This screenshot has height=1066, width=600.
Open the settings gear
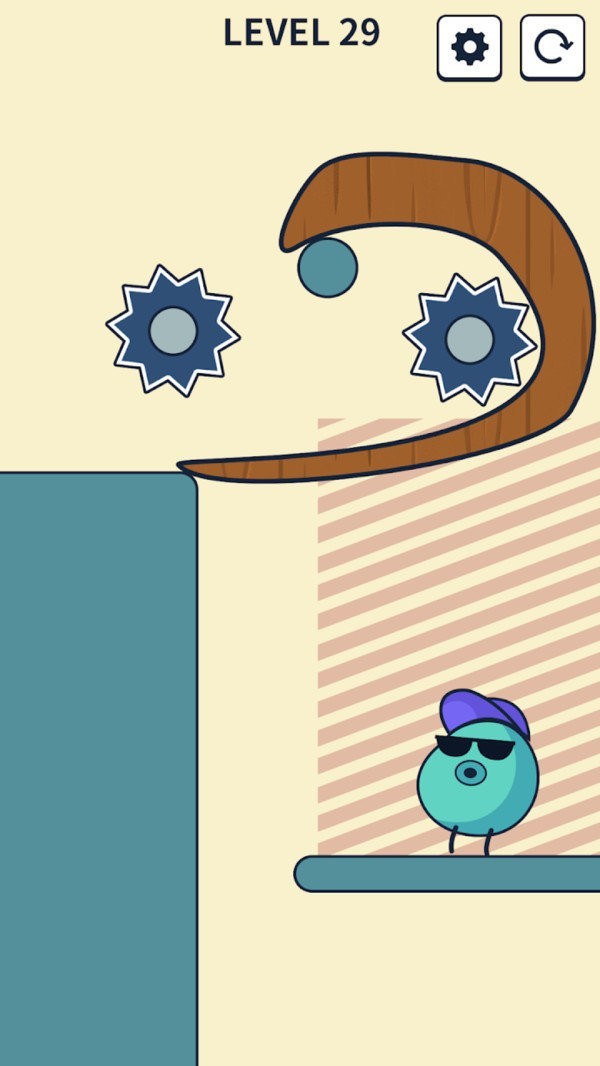pyautogui.click(x=469, y=47)
